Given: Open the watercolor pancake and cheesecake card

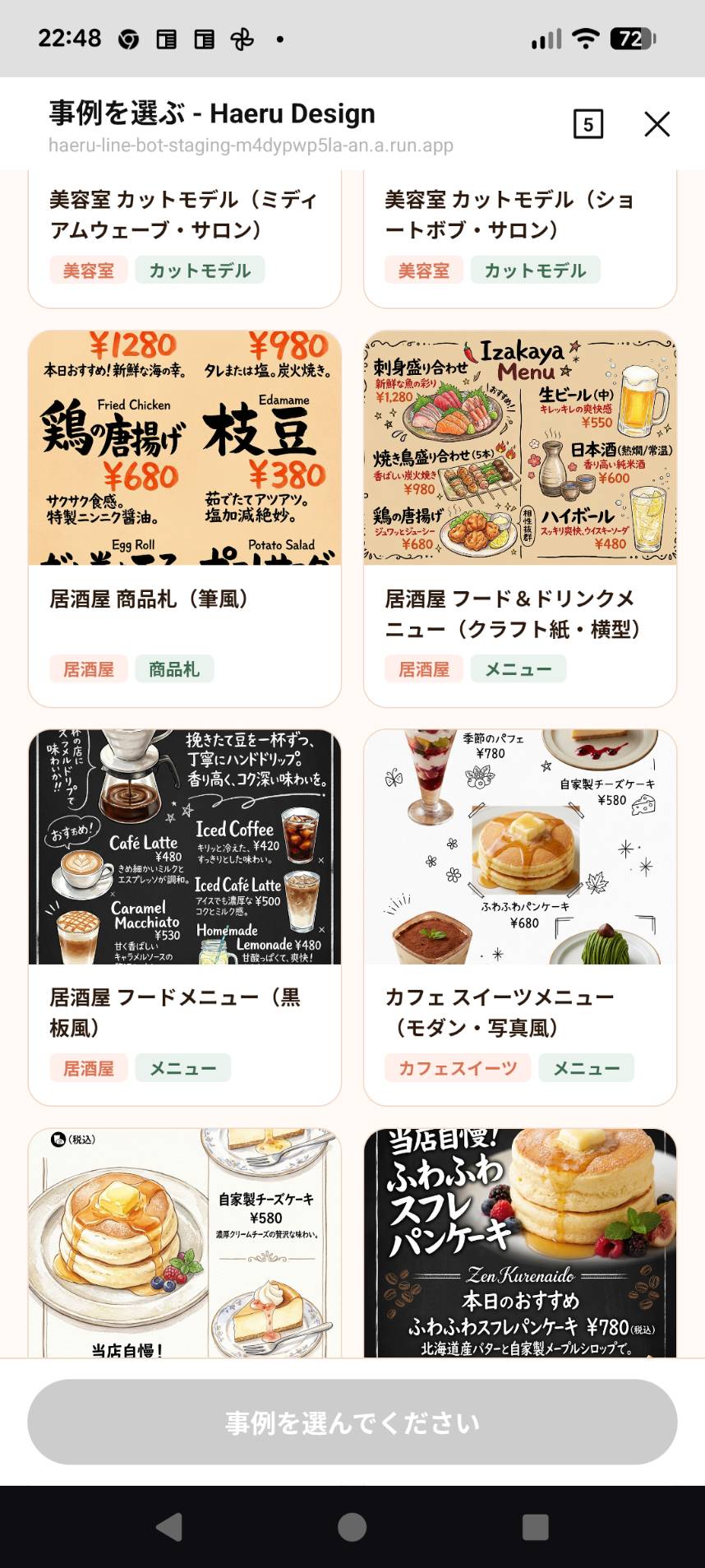Looking at the screenshot, I should [184, 1242].
